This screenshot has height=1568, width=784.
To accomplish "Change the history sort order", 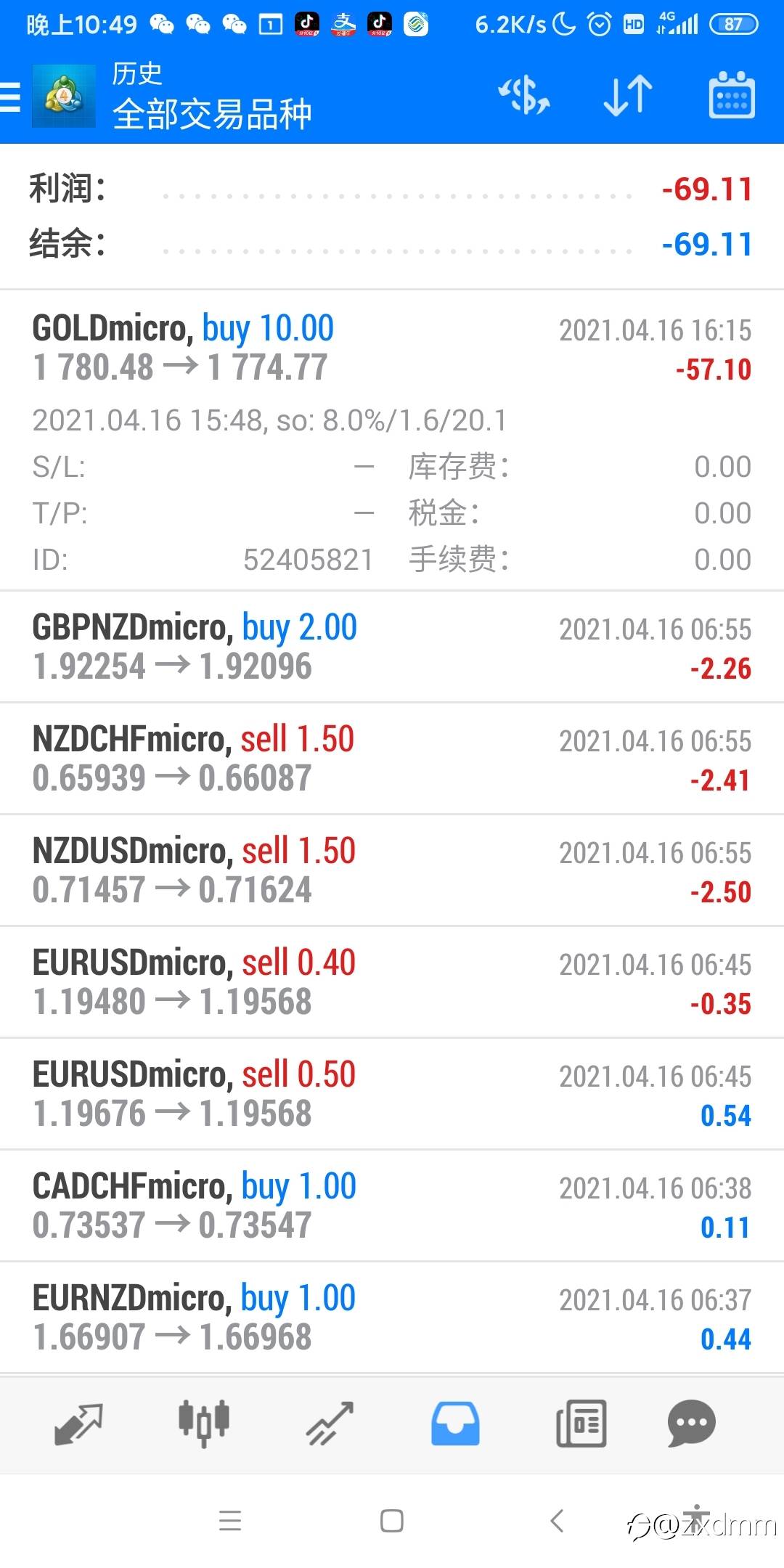I will click(628, 96).
